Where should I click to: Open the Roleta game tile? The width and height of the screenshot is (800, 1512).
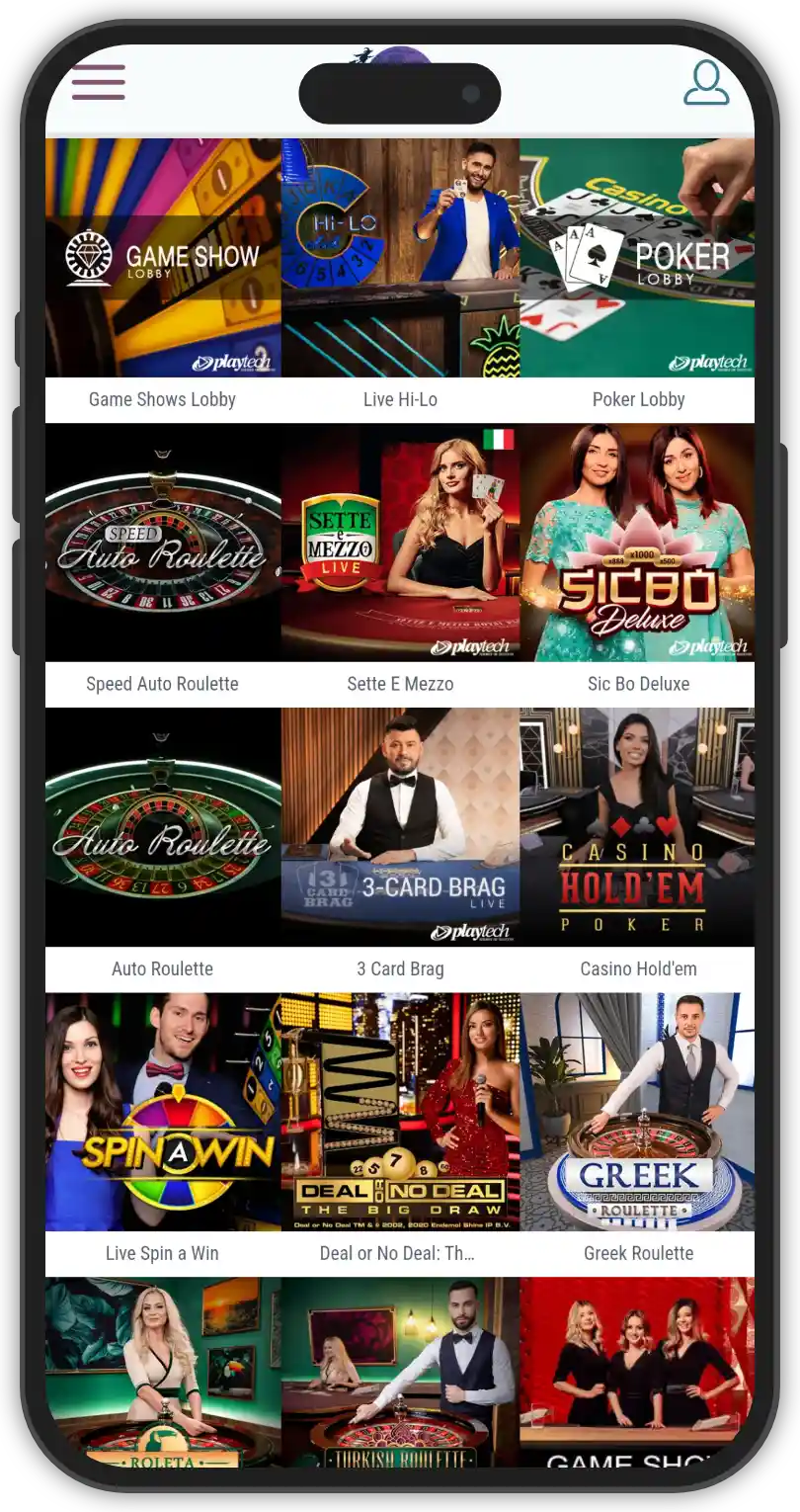point(163,1372)
